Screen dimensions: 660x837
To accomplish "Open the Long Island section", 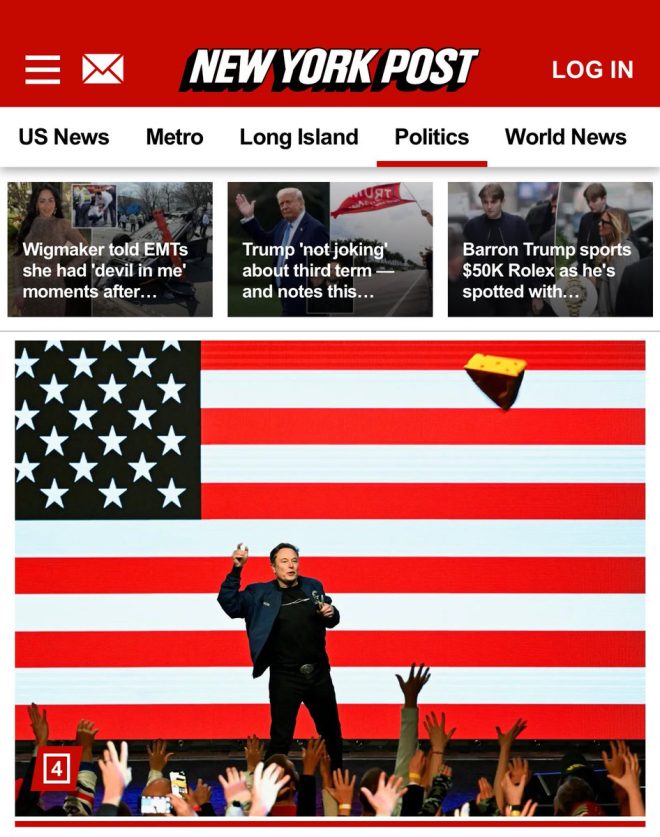I will 298,137.
